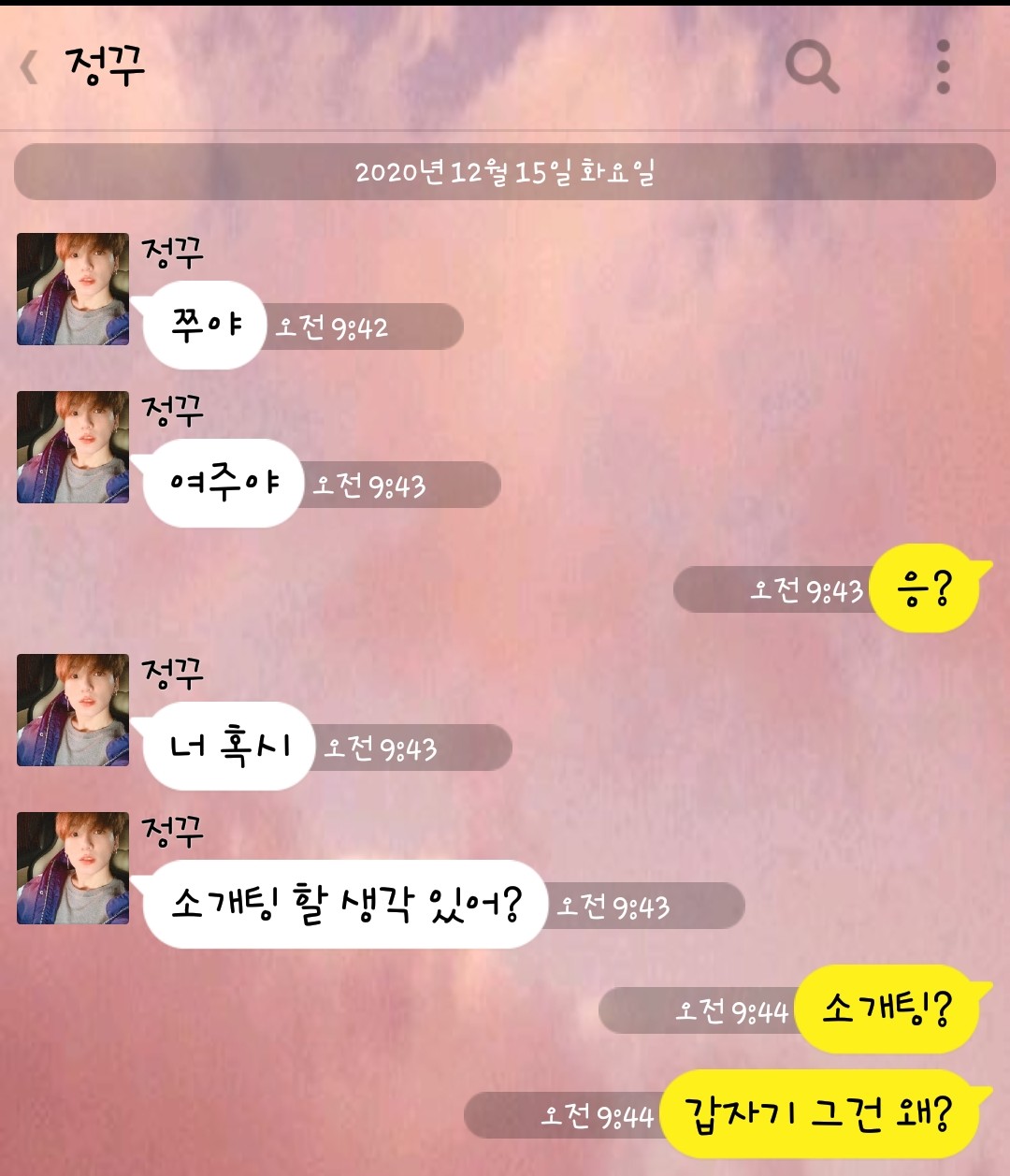
Task: Tap 정꾸's profile photo beside 너 혹시
Action: (x=73, y=710)
